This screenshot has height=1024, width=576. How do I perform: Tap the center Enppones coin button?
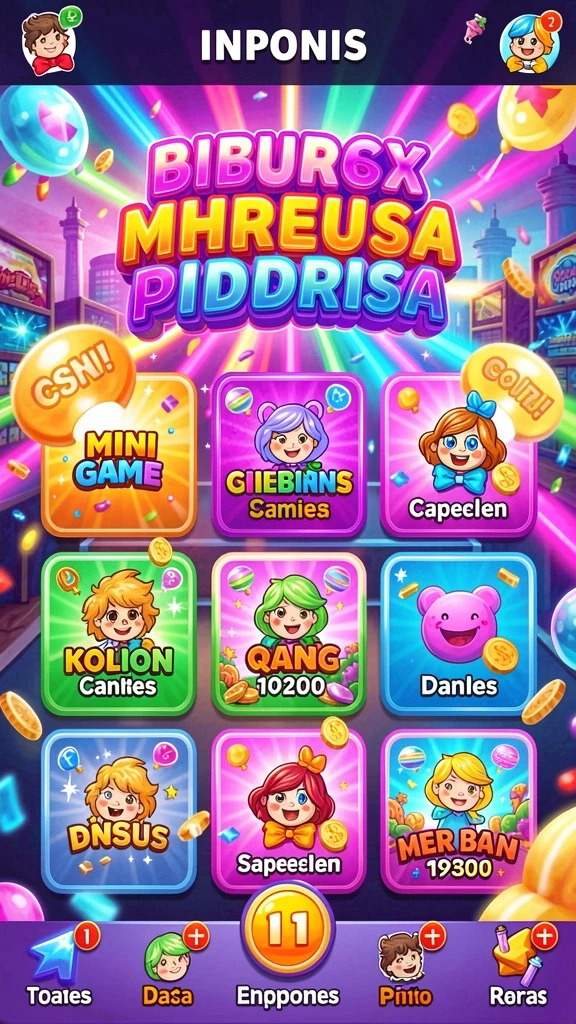288,940
